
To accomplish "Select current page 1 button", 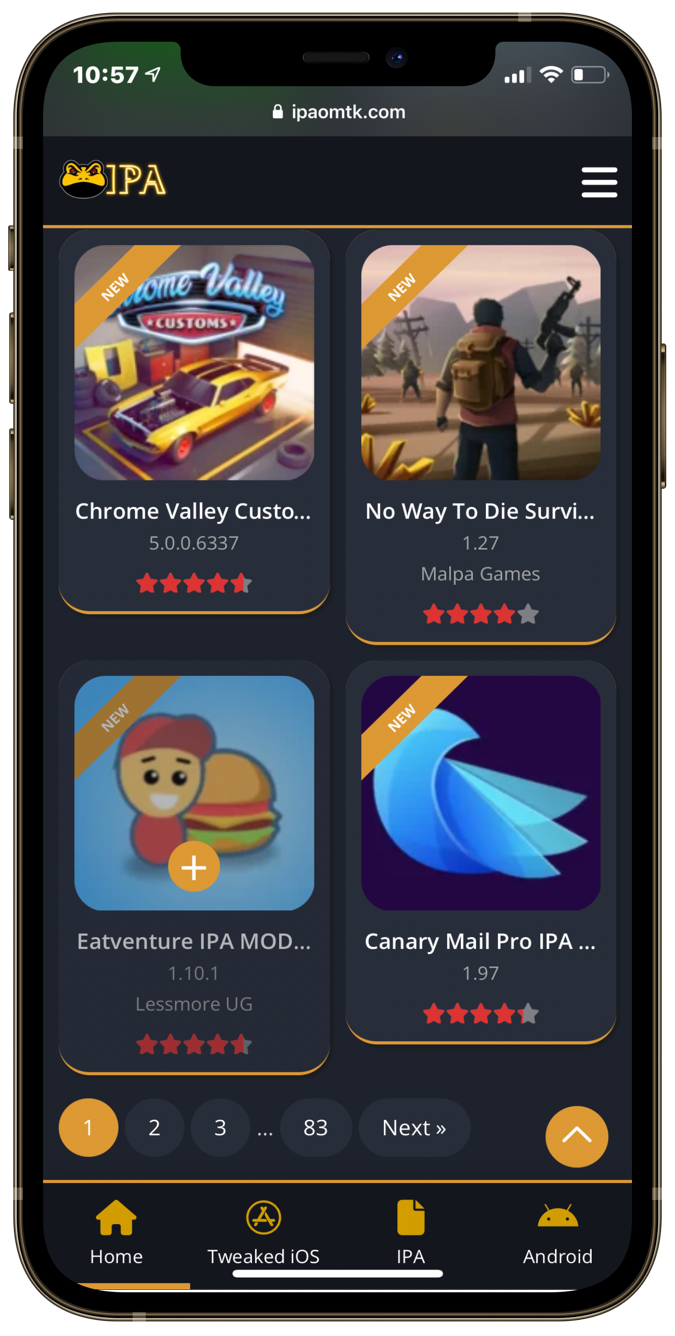I will 88,1128.
